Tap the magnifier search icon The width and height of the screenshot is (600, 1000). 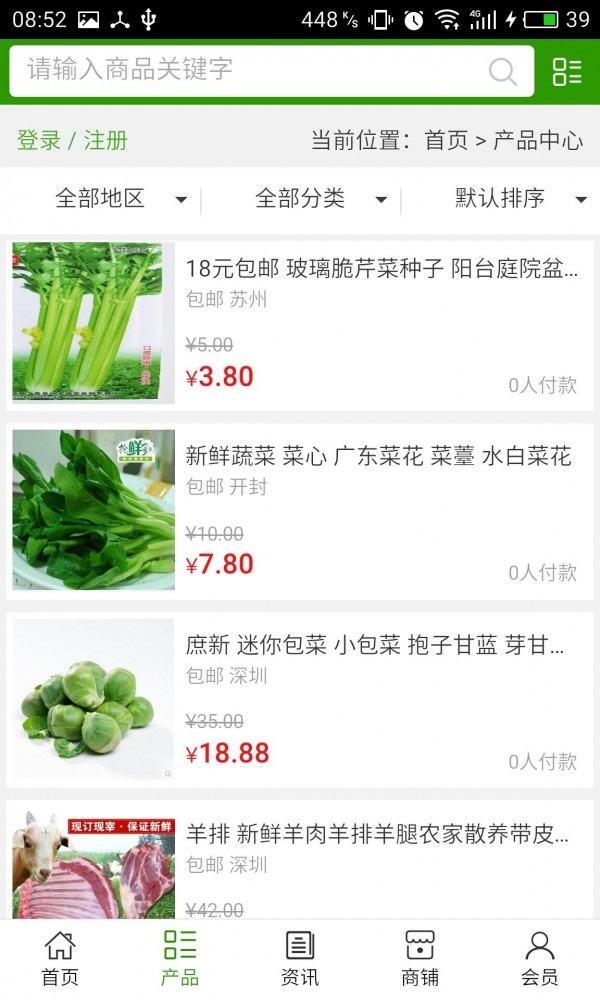[x=502, y=71]
